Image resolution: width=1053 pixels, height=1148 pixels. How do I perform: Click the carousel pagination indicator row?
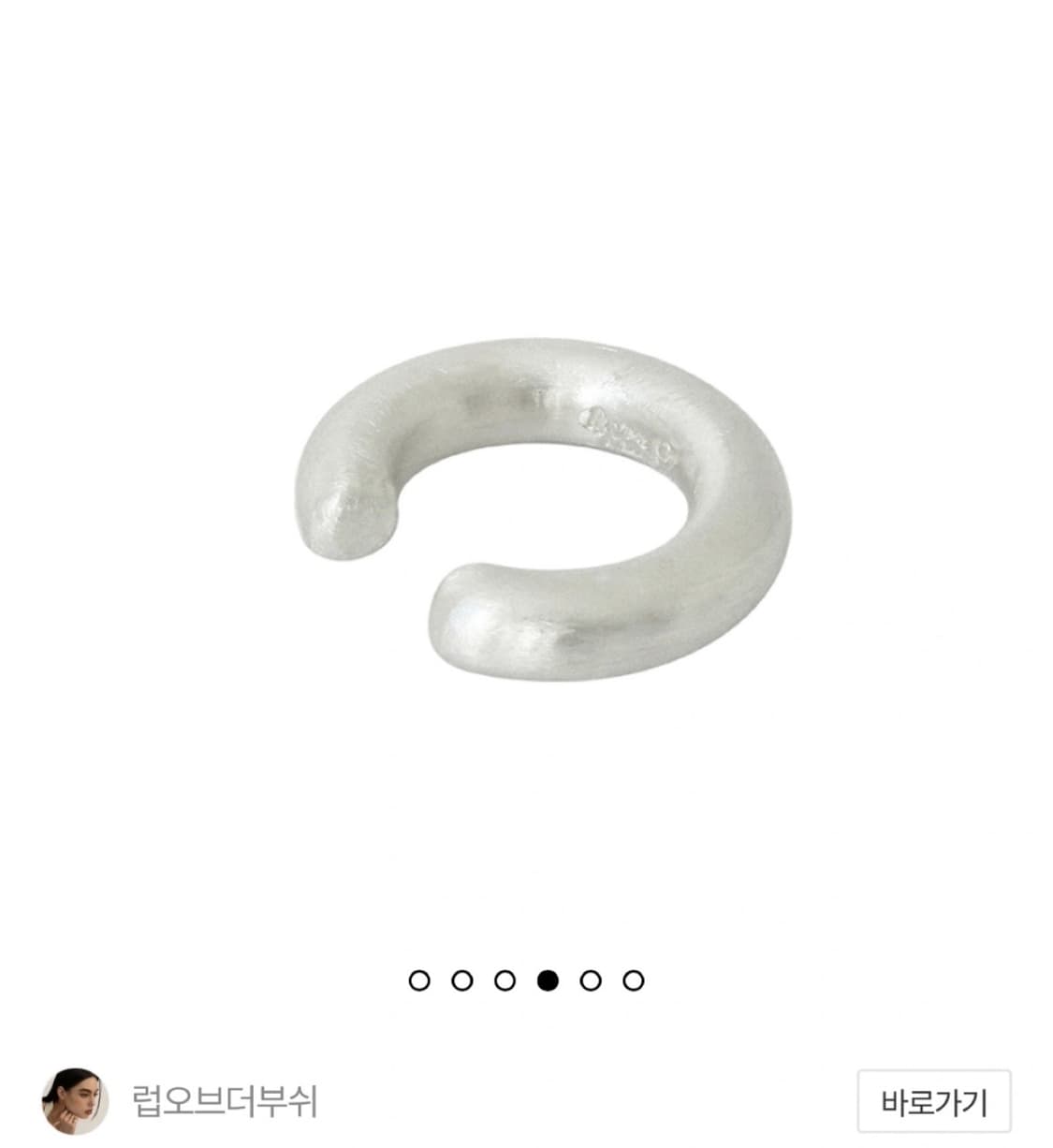tap(527, 979)
